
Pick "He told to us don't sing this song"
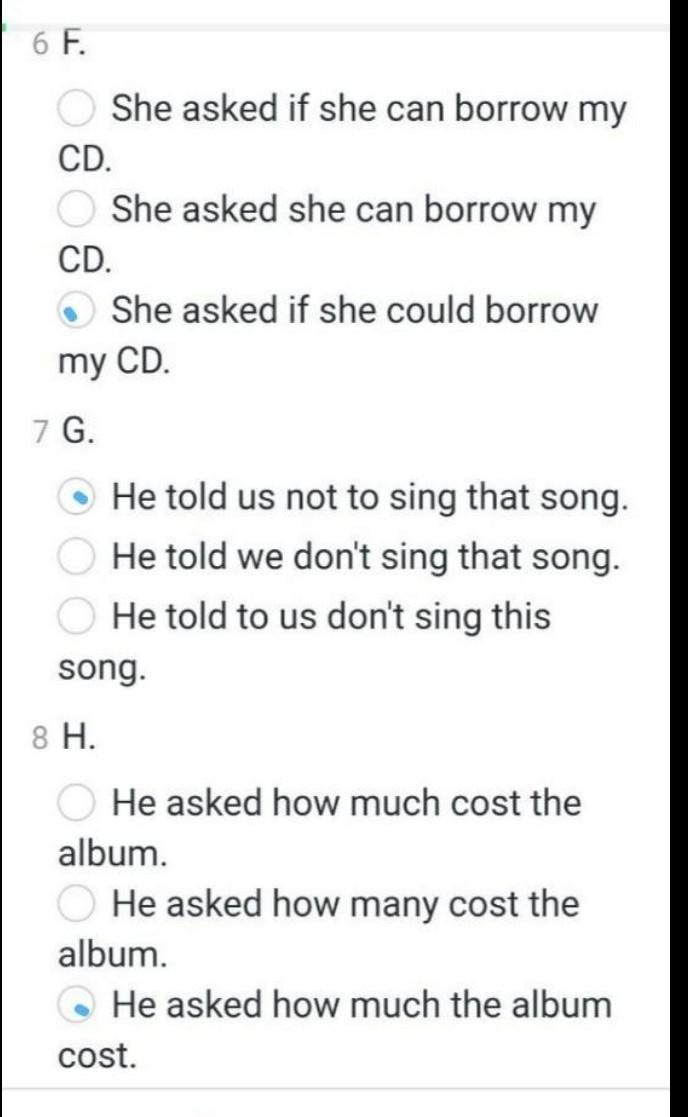(76, 617)
